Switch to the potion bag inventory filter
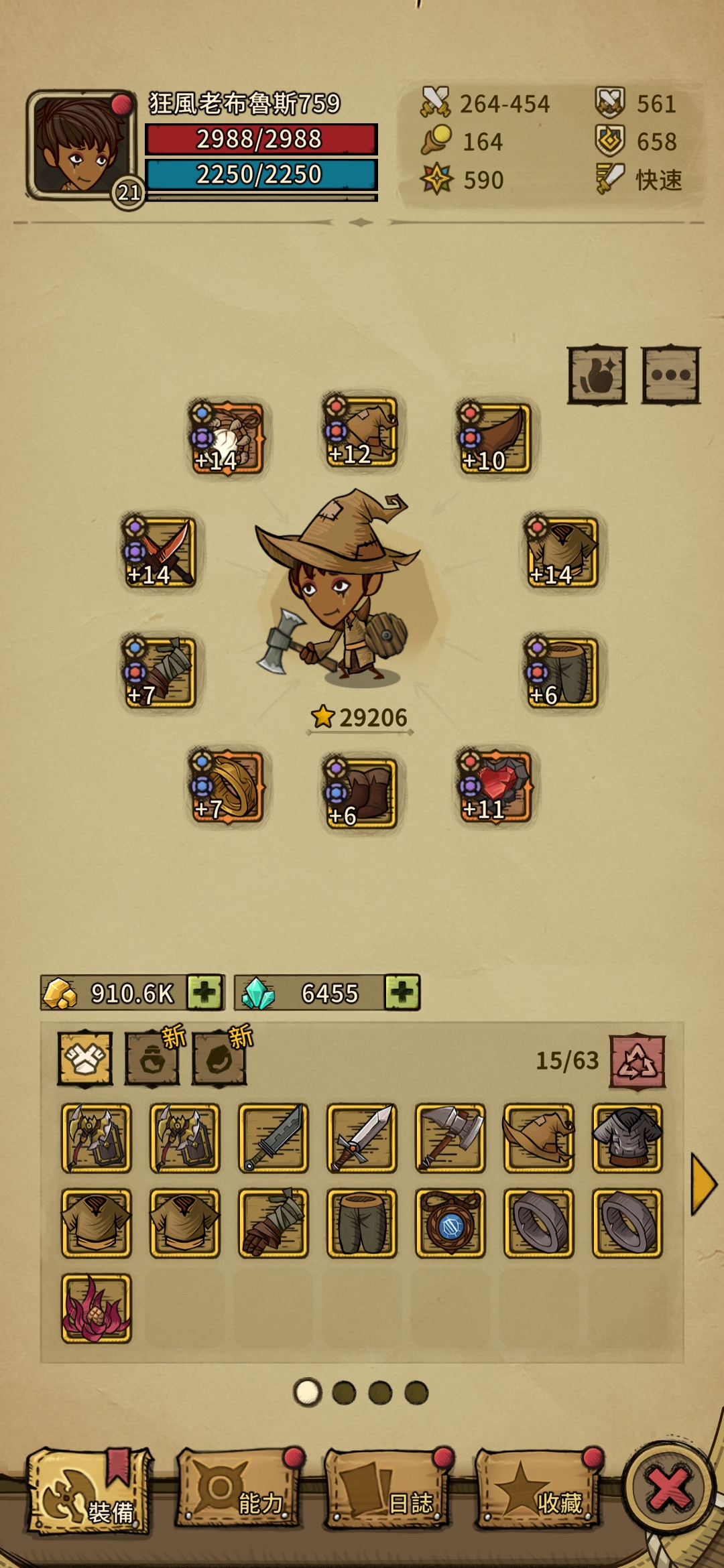Screen dimensions: 724x1568 pyautogui.click(x=152, y=1059)
